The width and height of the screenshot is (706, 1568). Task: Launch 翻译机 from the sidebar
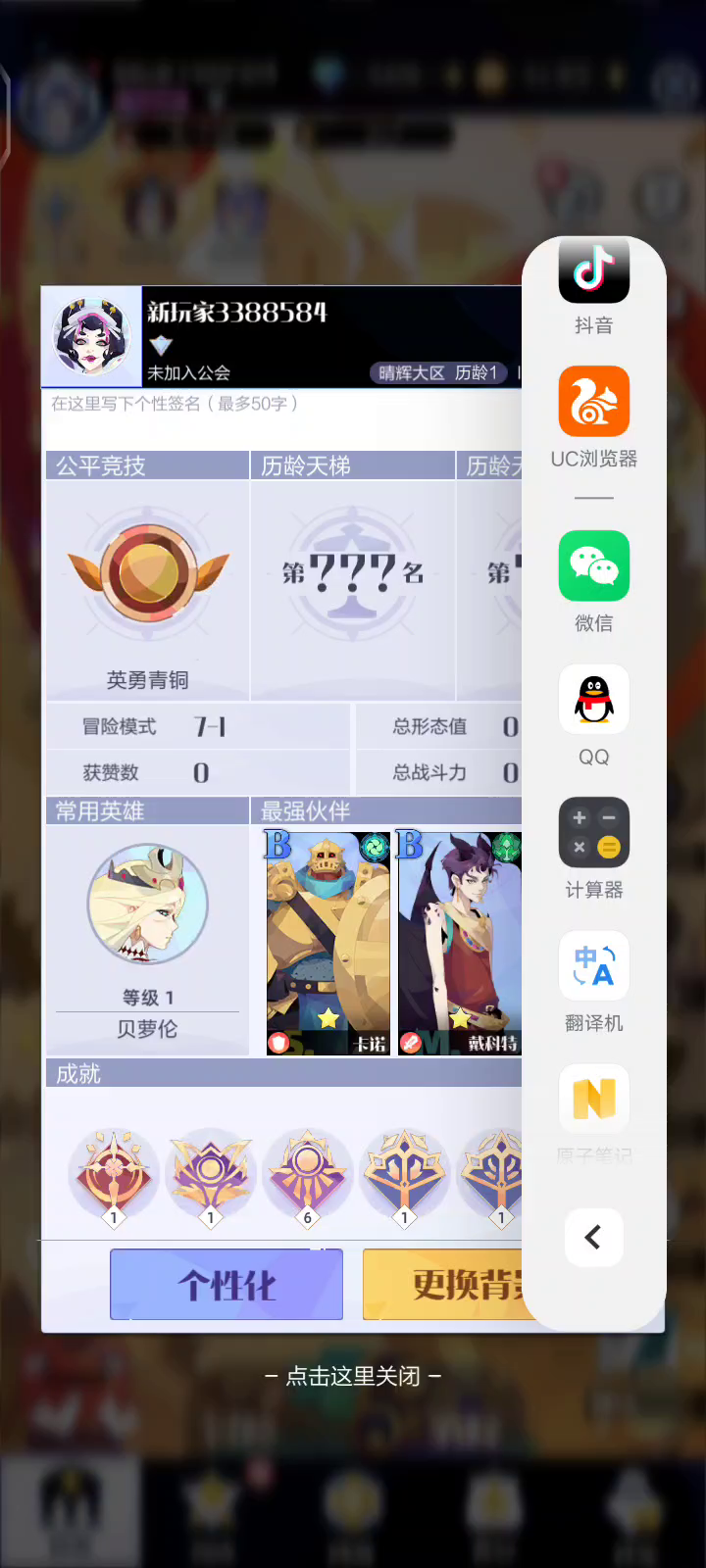click(x=593, y=966)
